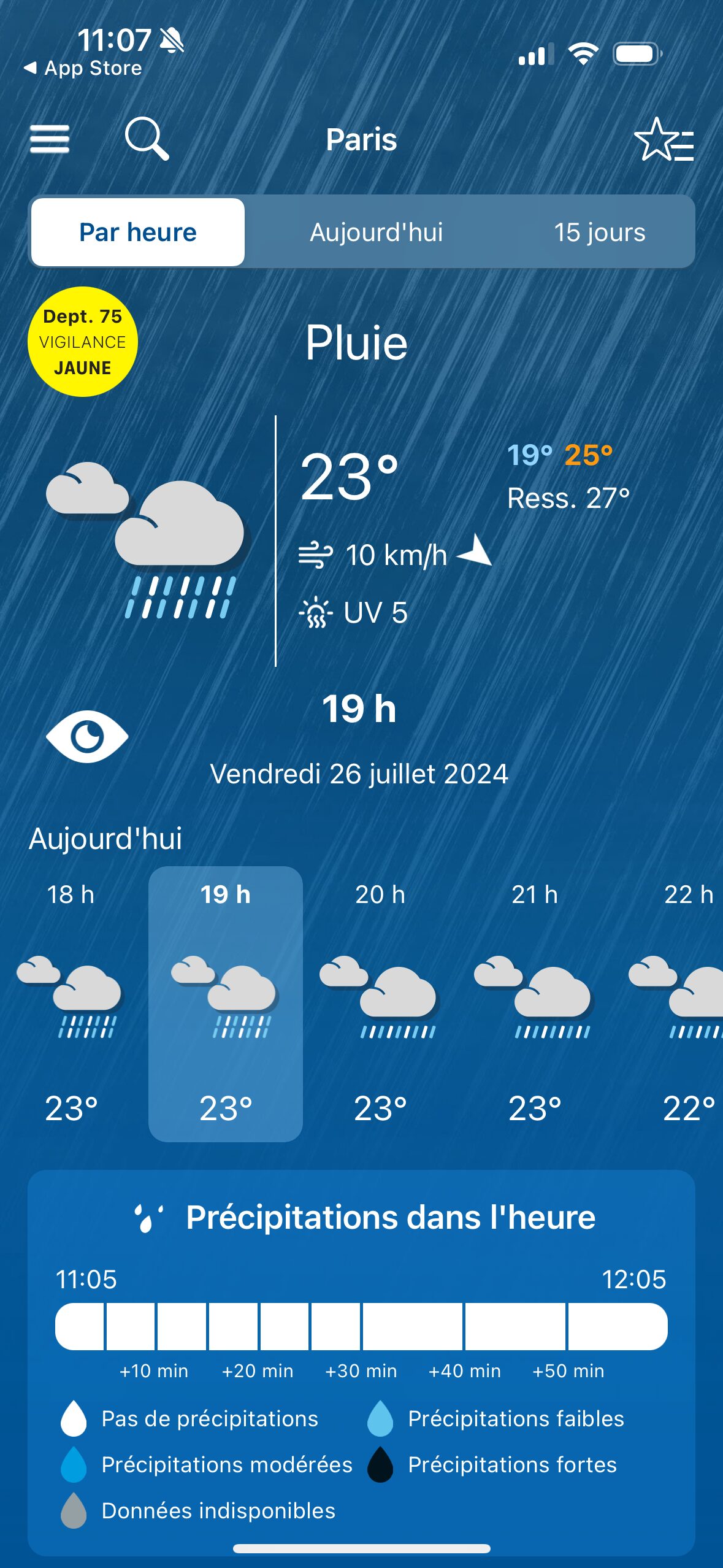Return to the App Store
The image size is (723, 1568).
83,68
